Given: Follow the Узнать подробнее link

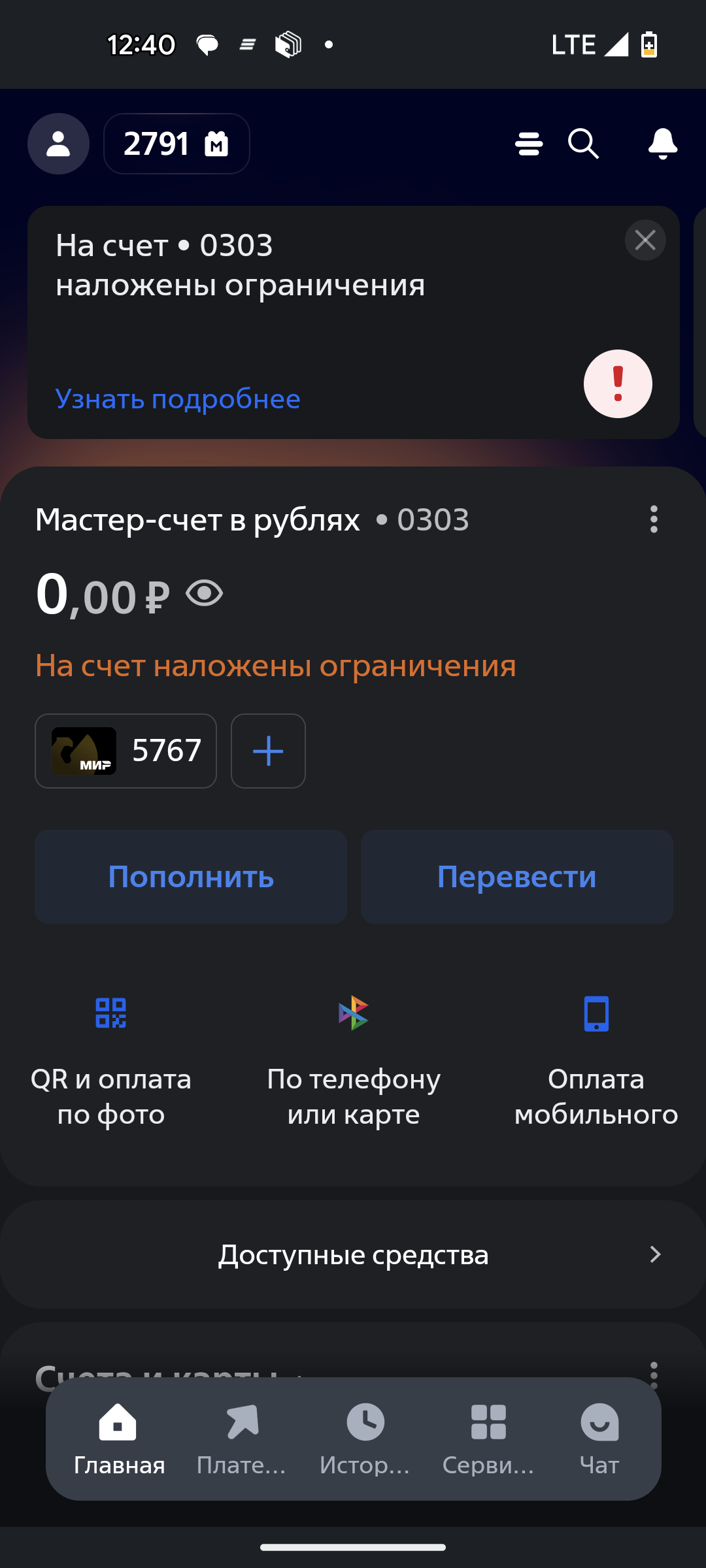Looking at the screenshot, I should click(x=178, y=399).
